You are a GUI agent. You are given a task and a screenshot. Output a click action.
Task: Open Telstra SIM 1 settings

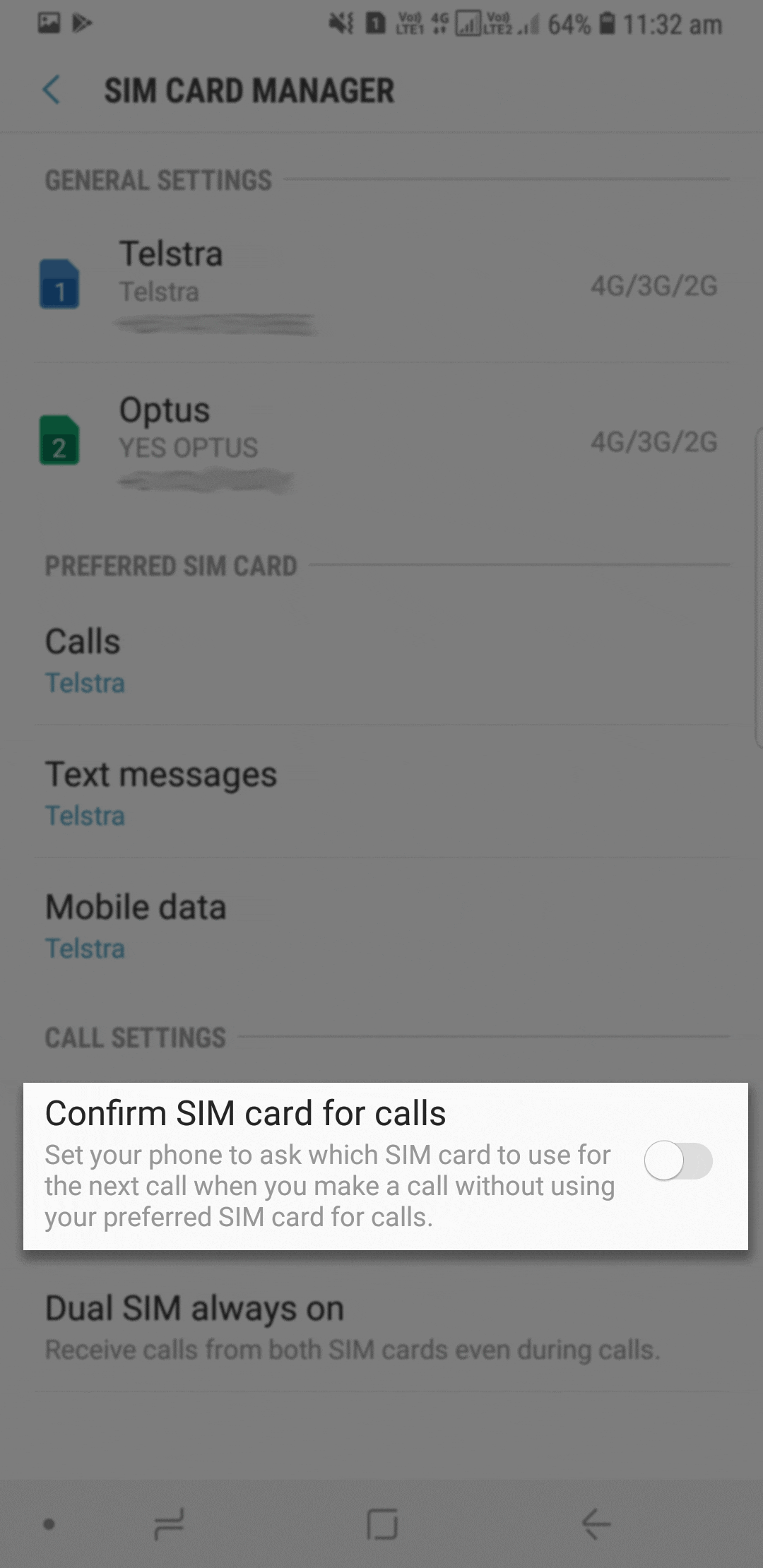[381, 285]
